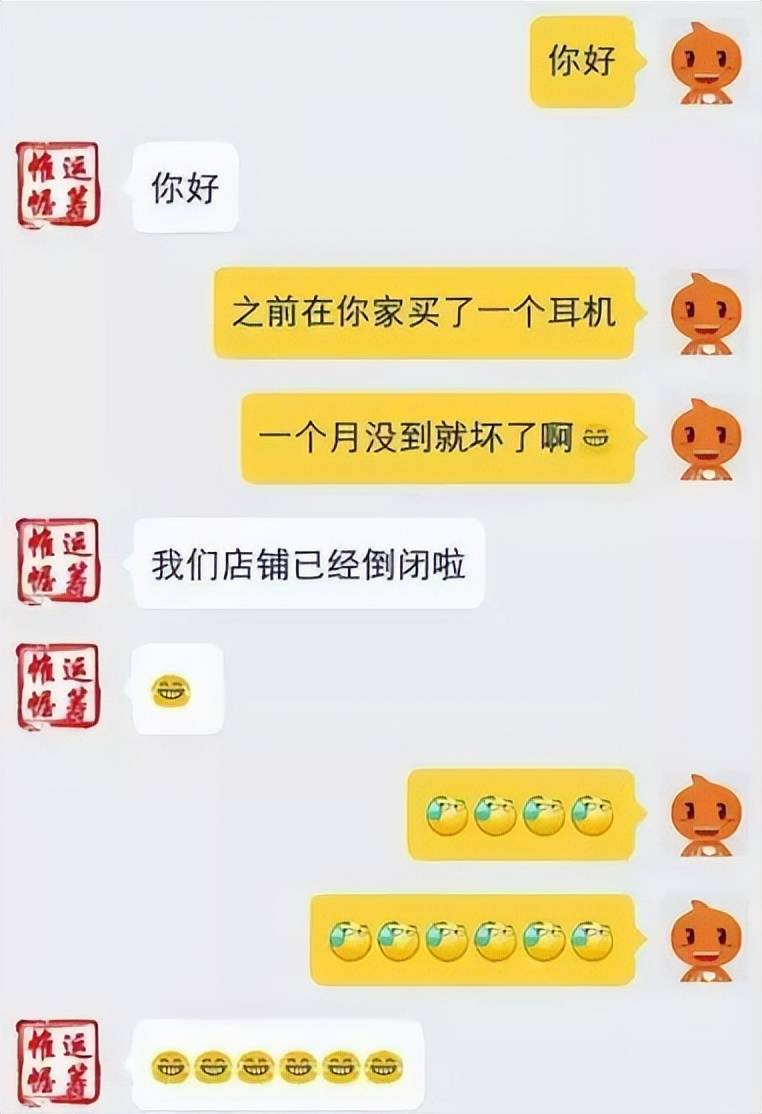Tap your avatar beside 之前在你家买了一个耳机

[x=706, y=313]
